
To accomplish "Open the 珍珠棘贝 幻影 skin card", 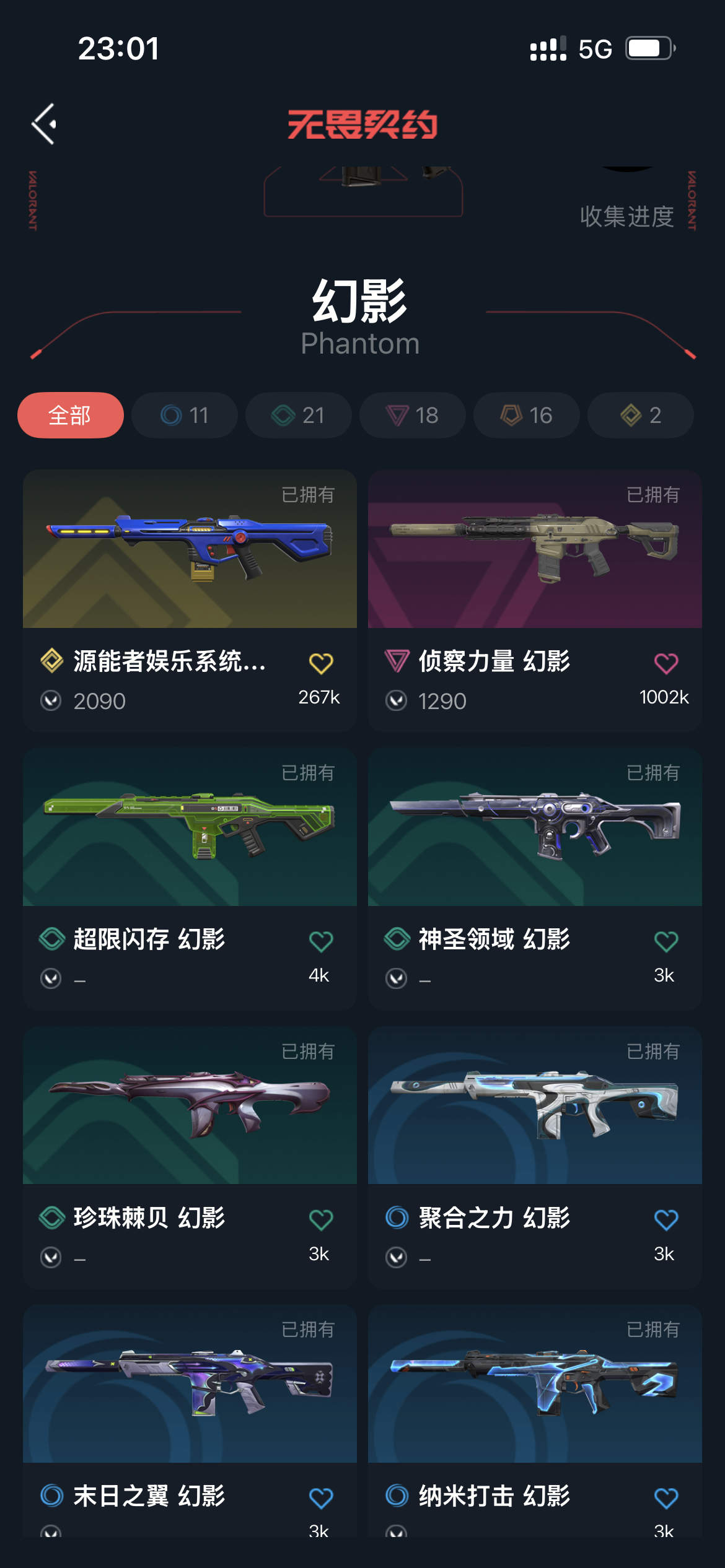I will (190, 1106).
